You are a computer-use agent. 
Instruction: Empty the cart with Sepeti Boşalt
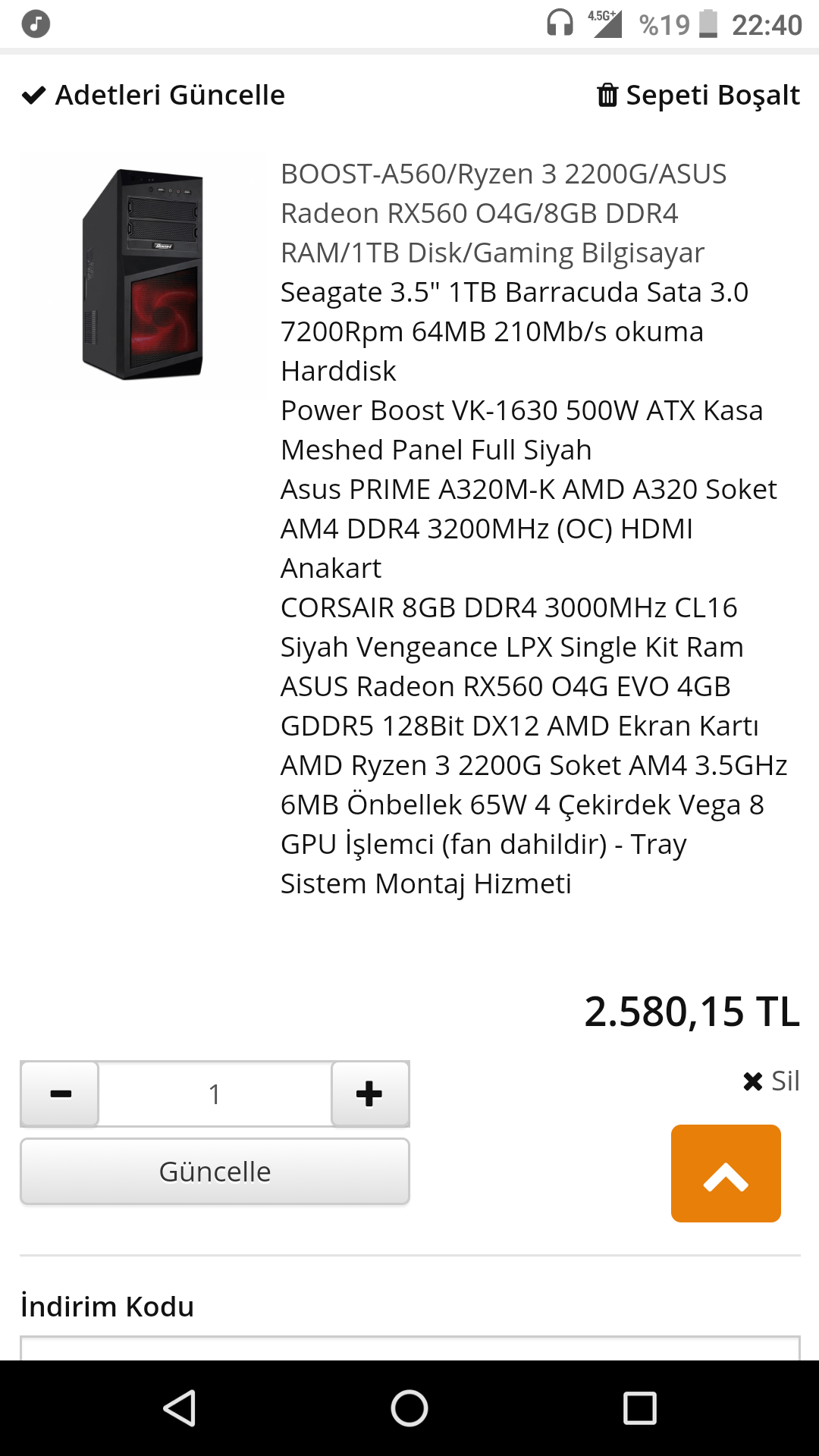(x=698, y=96)
